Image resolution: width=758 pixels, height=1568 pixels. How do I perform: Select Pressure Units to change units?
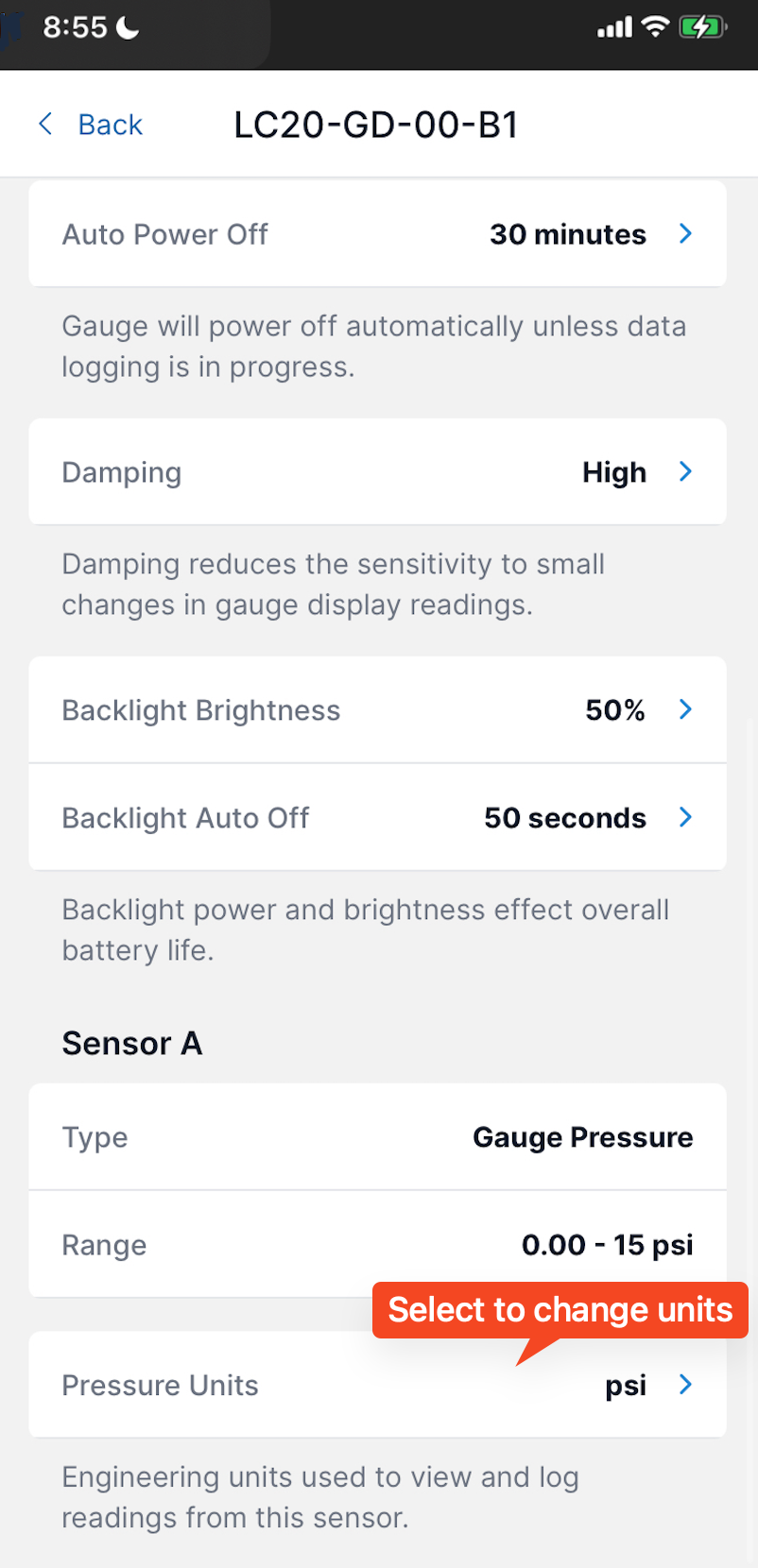[x=378, y=1386]
